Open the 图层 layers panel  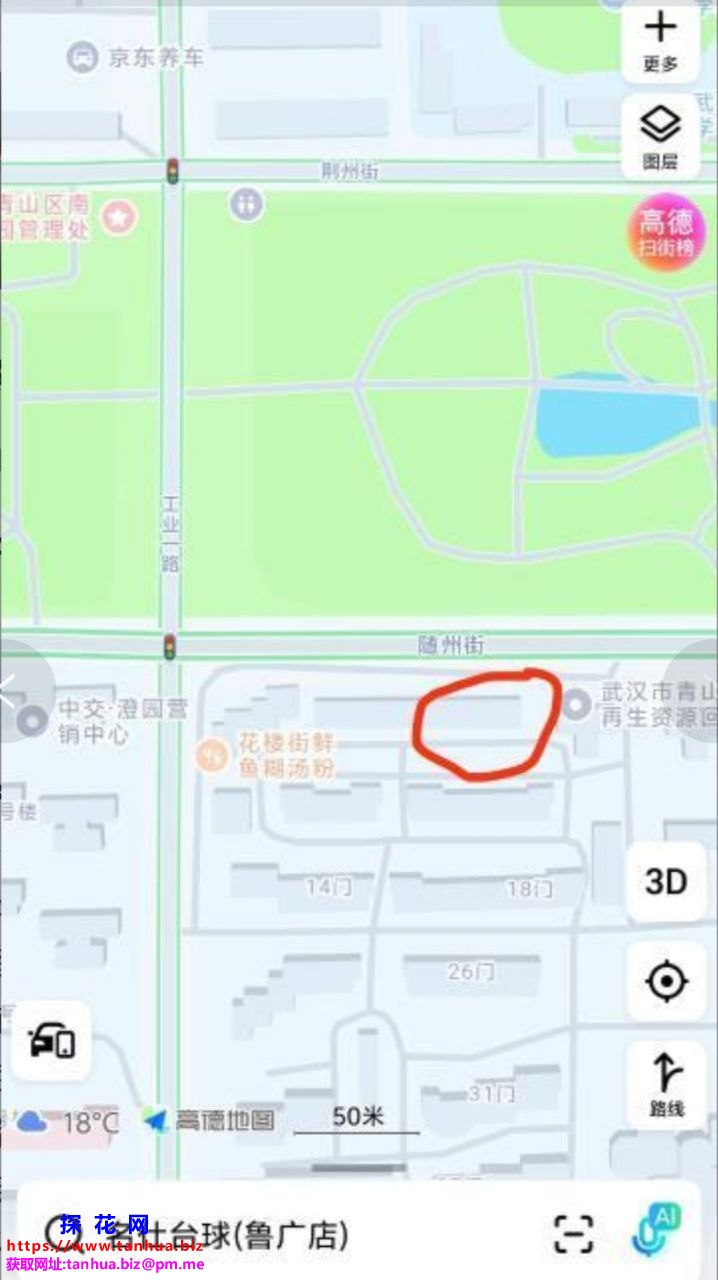(660, 137)
